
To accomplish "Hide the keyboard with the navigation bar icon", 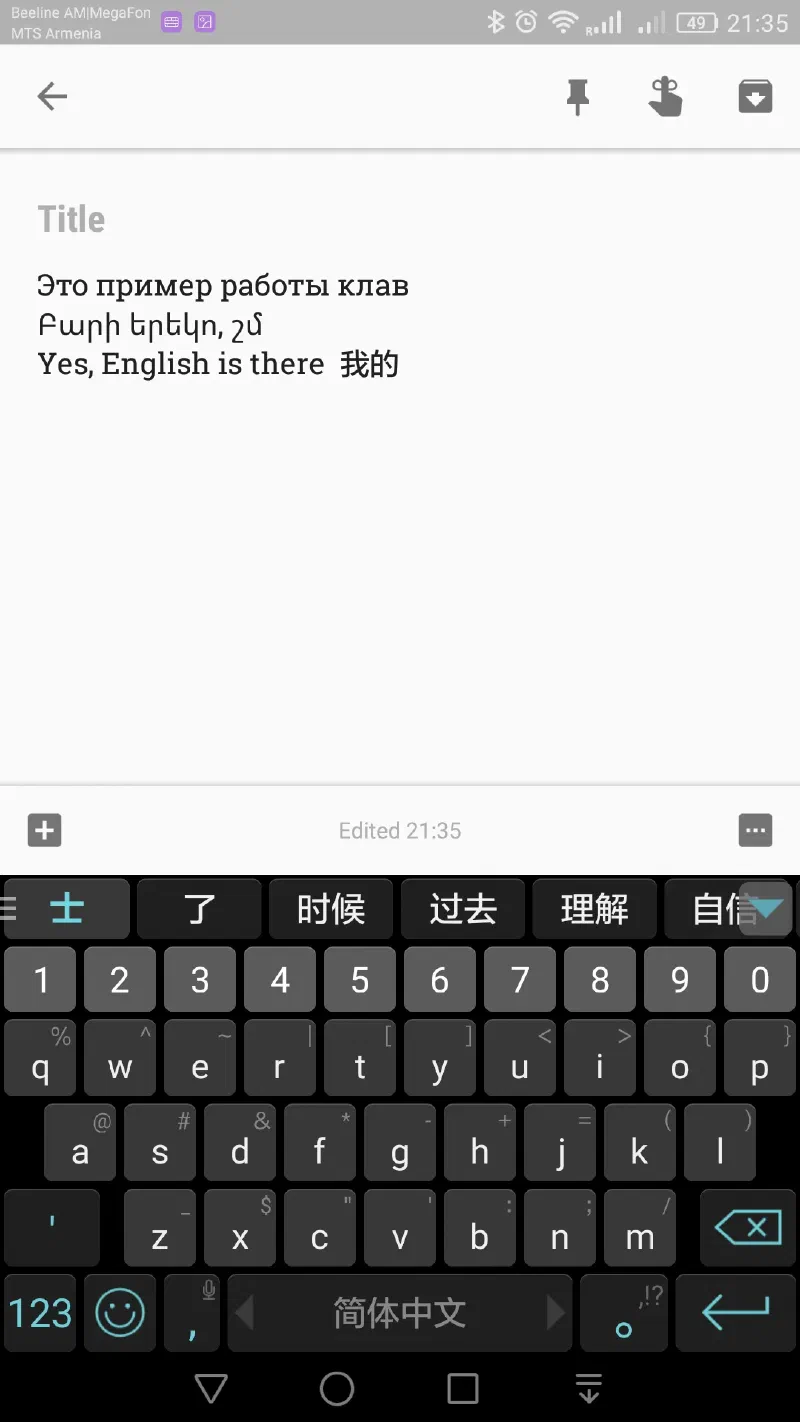I will (589, 1388).
